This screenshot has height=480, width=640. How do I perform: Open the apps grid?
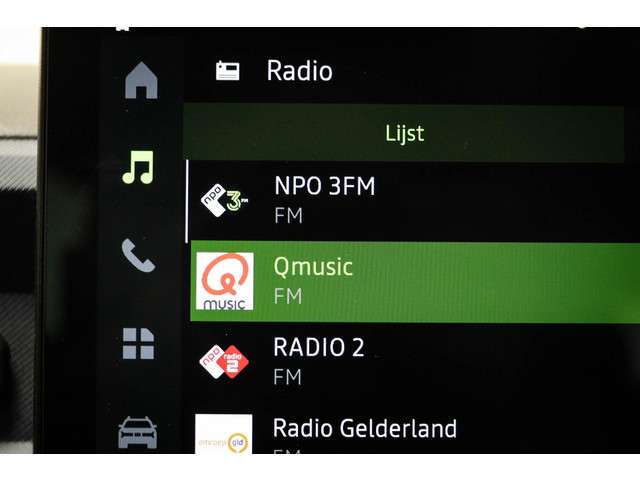coord(138,343)
